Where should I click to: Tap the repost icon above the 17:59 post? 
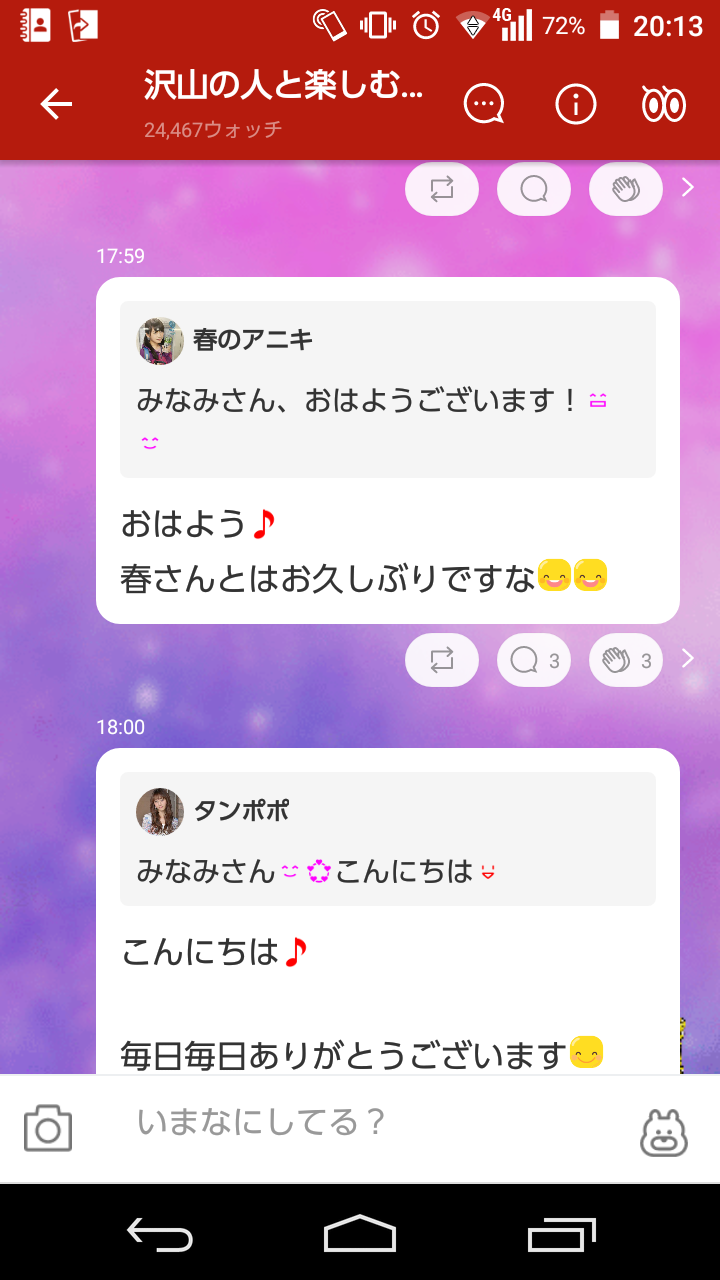pos(442,189)
